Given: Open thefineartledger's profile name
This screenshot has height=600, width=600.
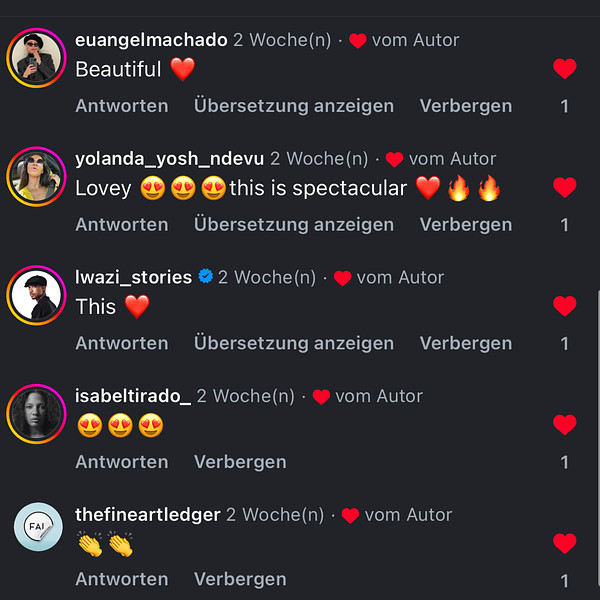Looking at the screenshot, I should 147,515.
